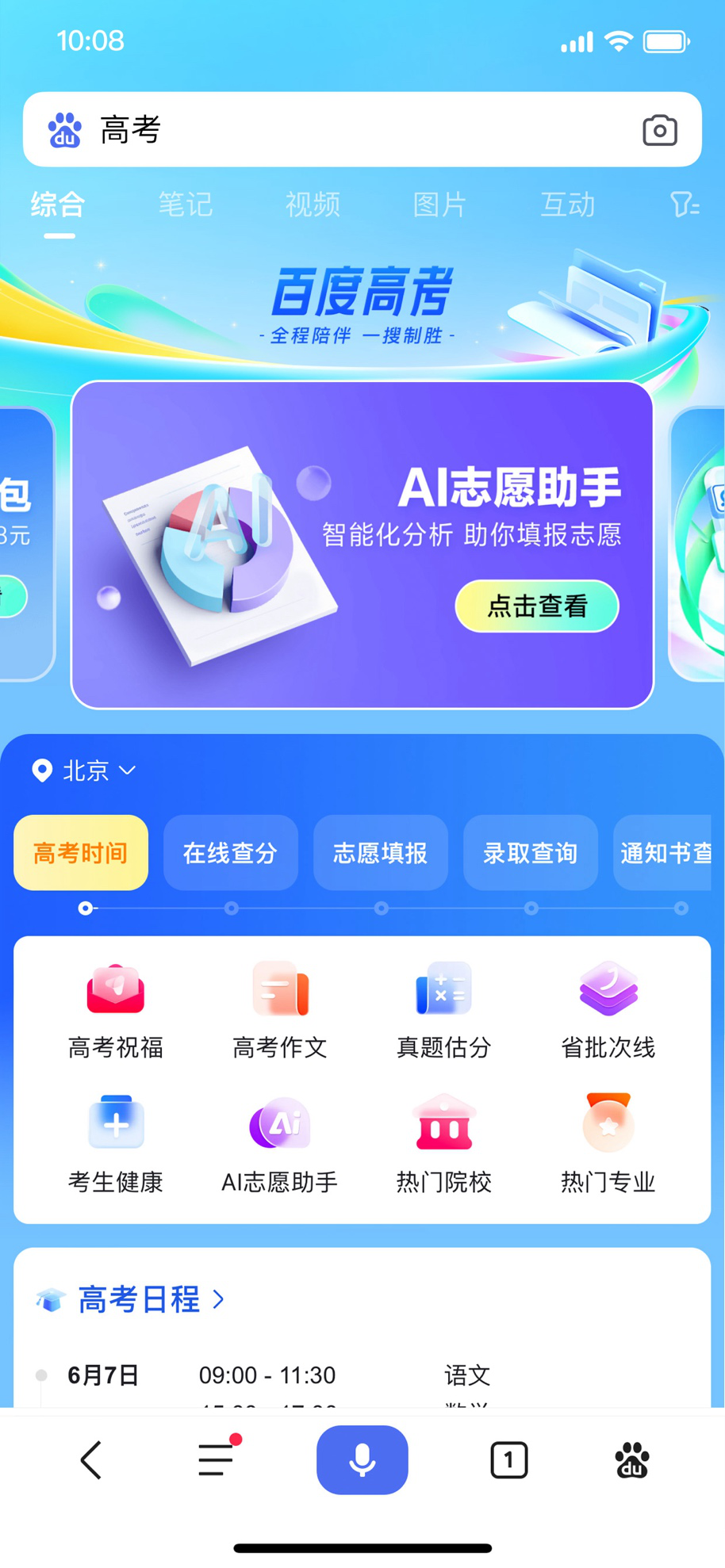Select the 录取查询 stage chip
Screen dimensions: 725x1568
pyautogui.click(x=530, y=853)
